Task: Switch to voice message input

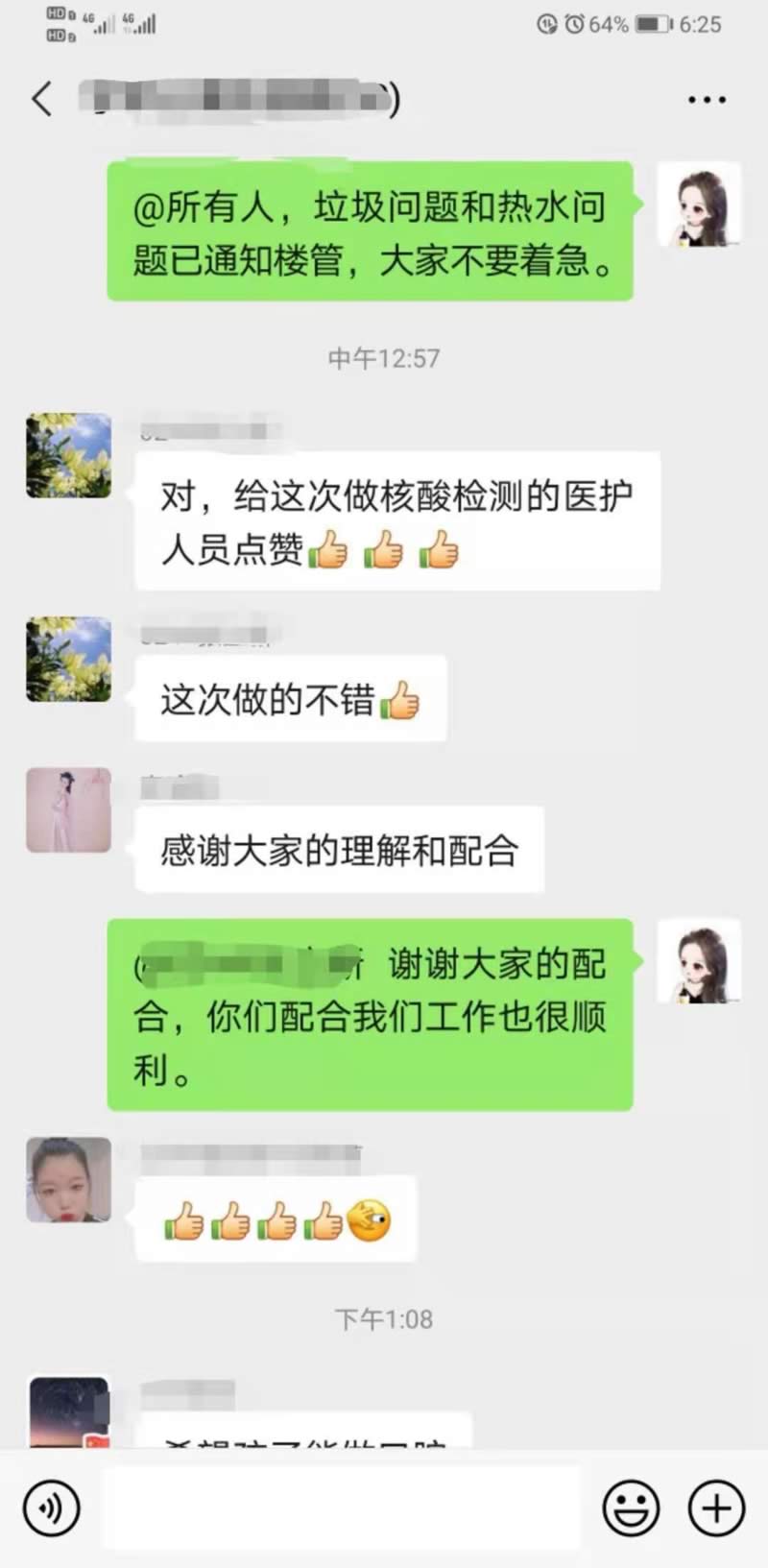Action: coord(51,1508)
